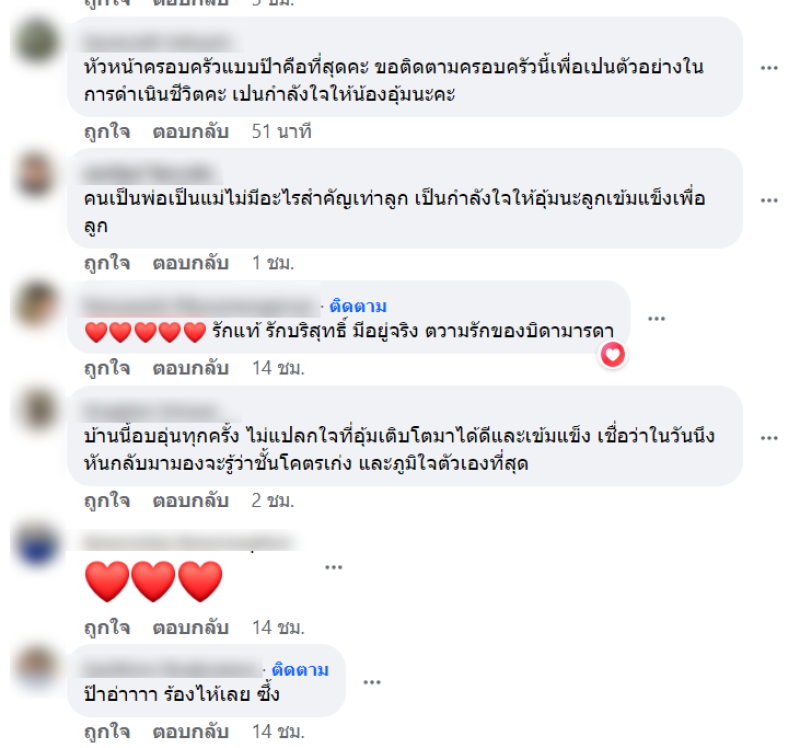Like the comment posted 51 นาที ago

[106, 131]
